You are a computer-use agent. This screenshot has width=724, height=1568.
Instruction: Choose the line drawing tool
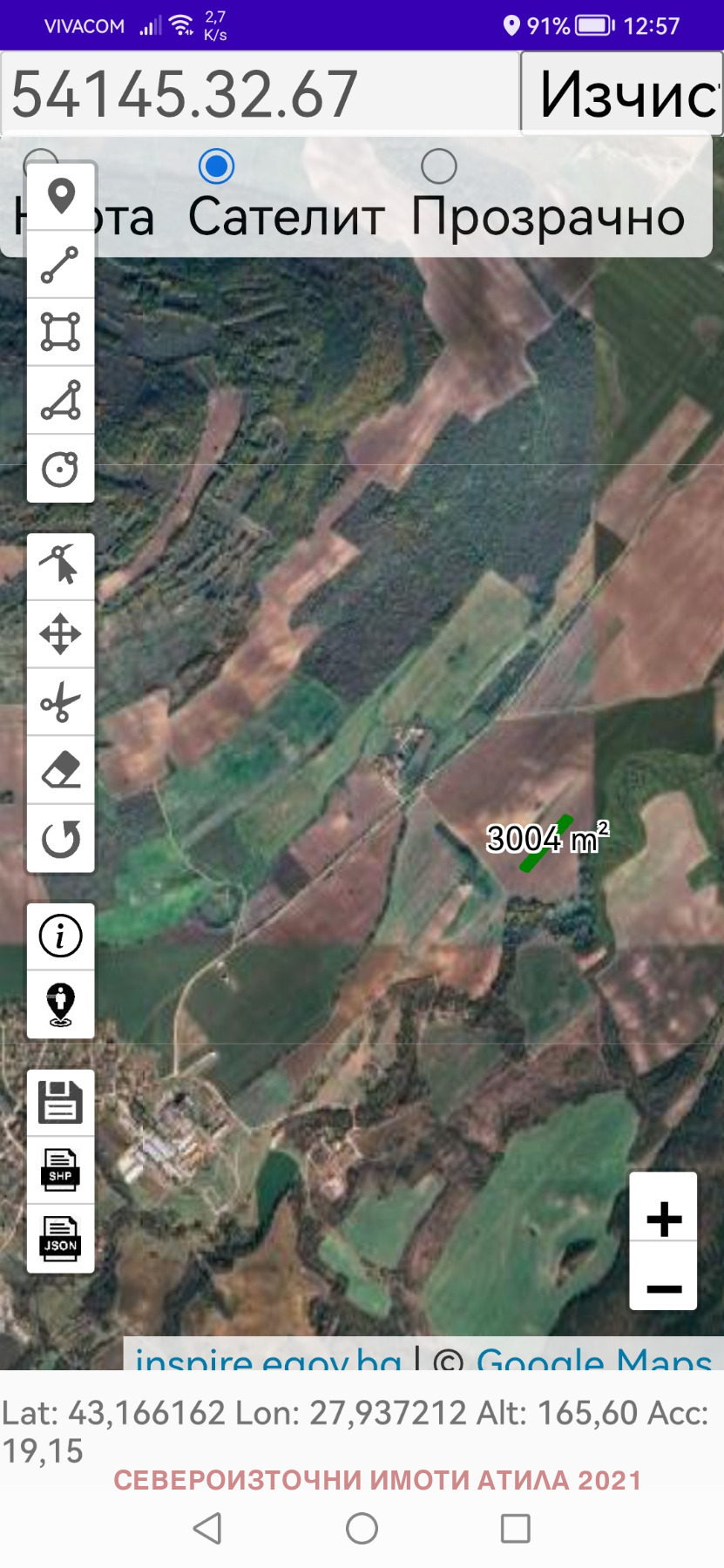point(61,265)
